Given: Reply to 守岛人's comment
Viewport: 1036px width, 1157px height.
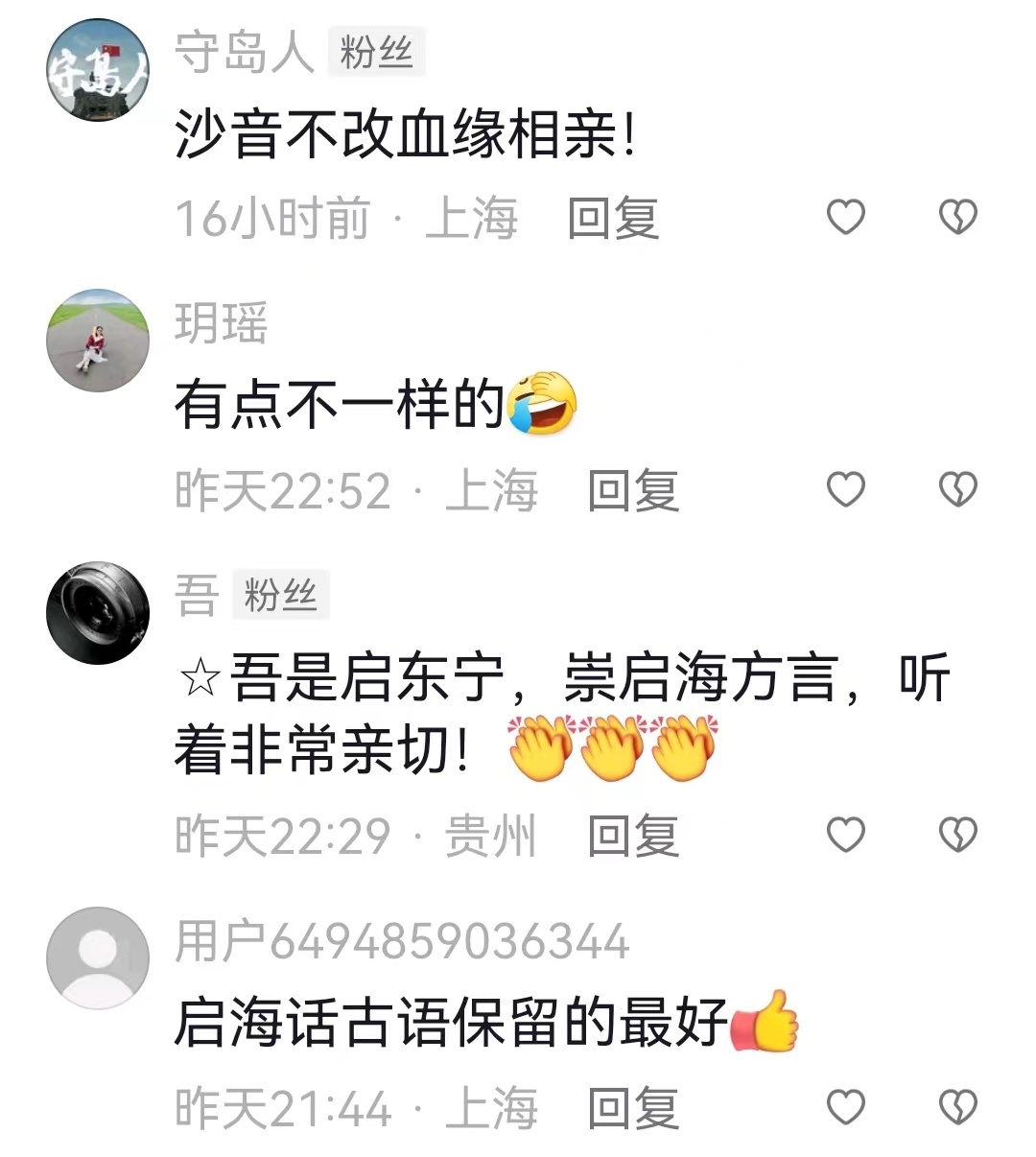Looking at the screenshot, I should (x=613, y=219).
